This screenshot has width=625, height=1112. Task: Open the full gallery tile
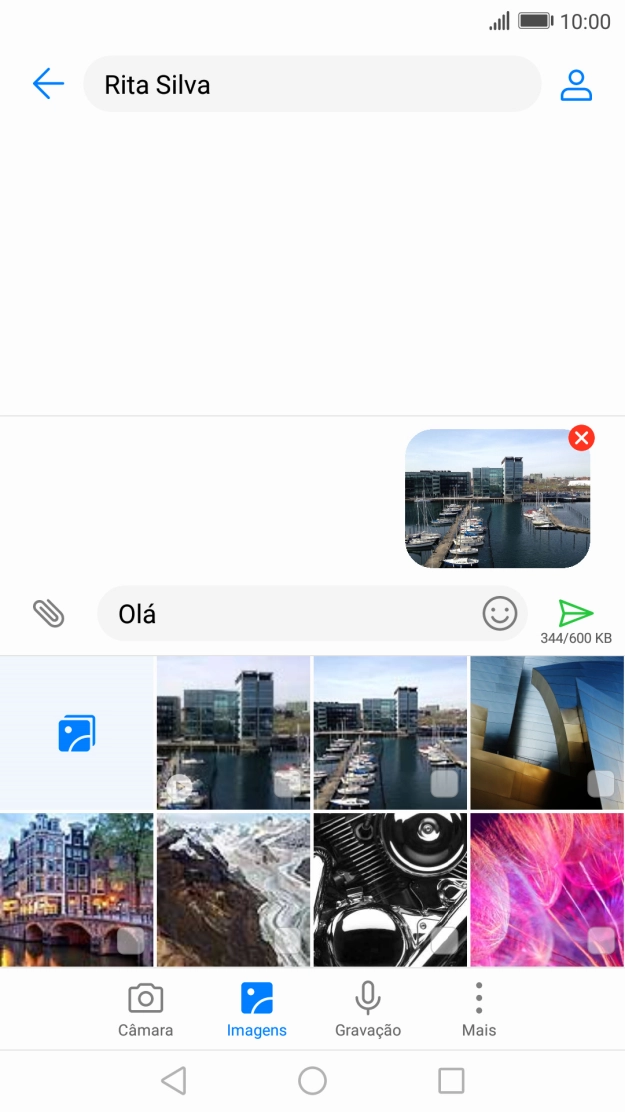77,733
